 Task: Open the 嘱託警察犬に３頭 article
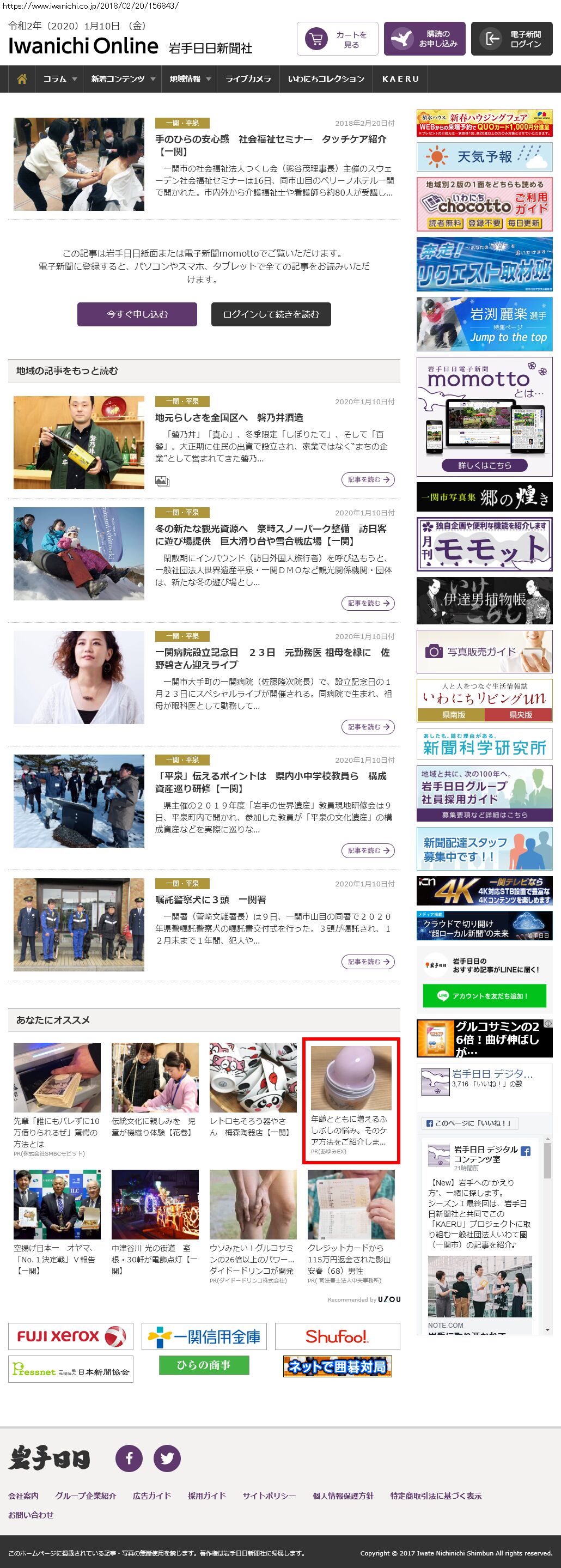pyautogui.click(x=211, y=900)
